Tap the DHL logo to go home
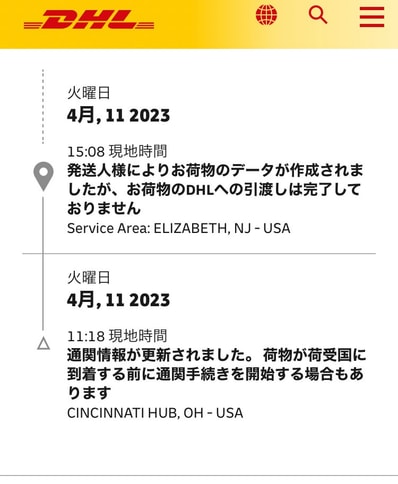Image resolution: width=398 pixels, height=484 pixels. [x=89, y=19]
